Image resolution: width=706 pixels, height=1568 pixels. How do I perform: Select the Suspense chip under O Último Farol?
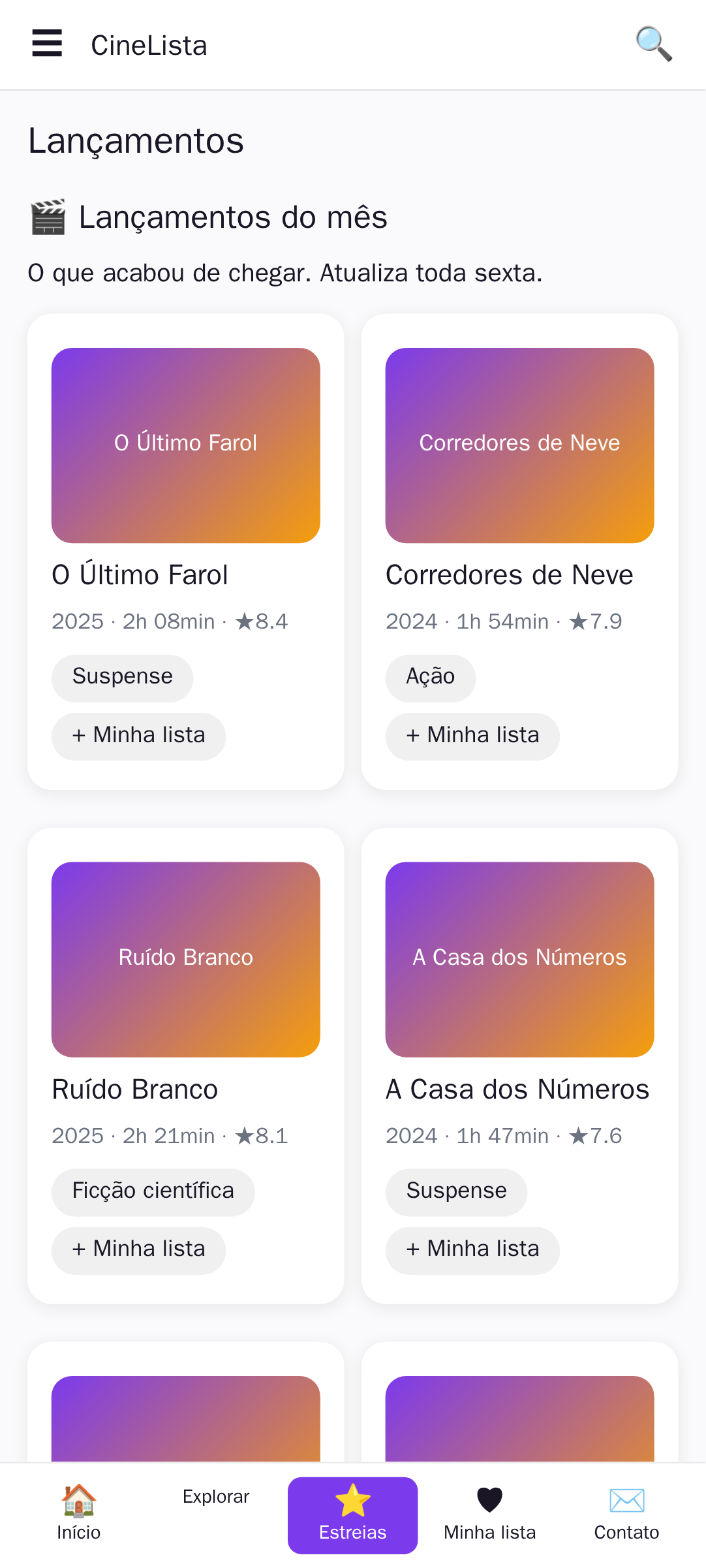[123, 678]
